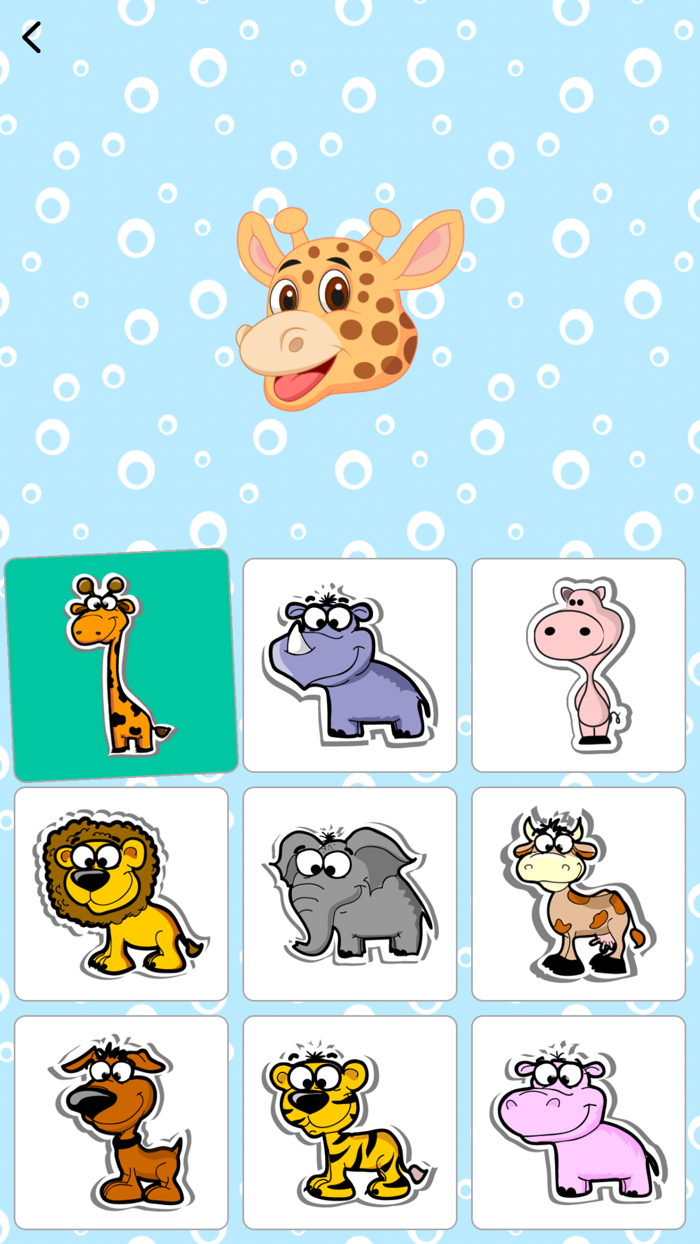
Task: Choose the blue rhino card
Action: 350,665
